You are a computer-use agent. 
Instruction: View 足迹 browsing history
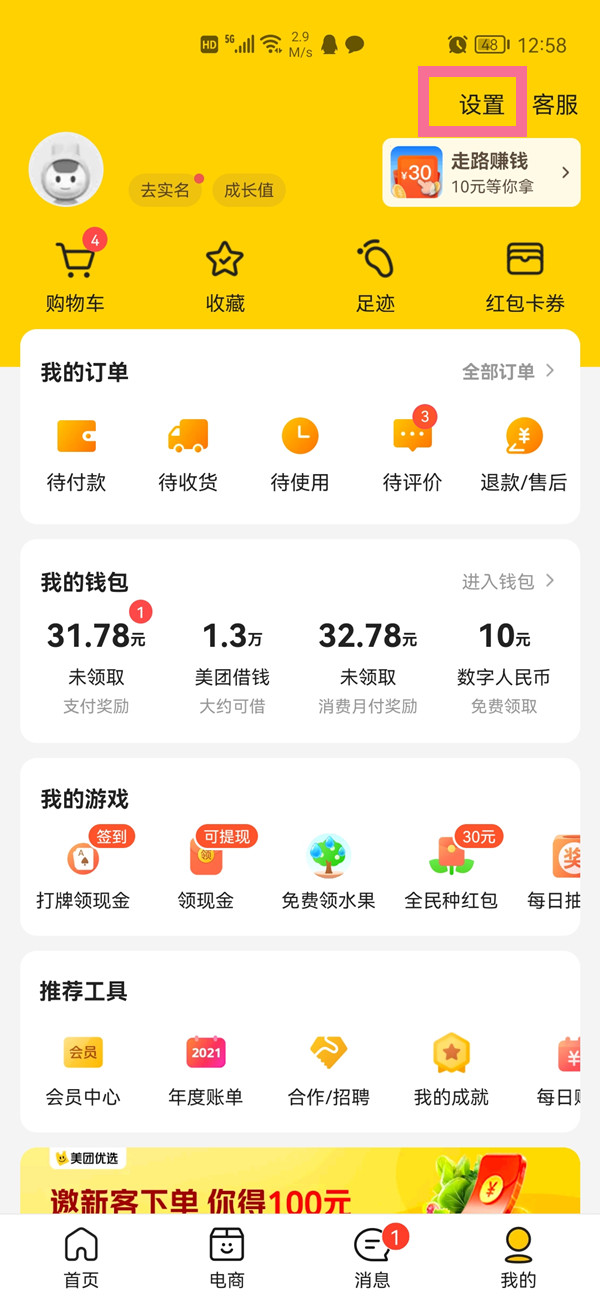click(375, 275)
